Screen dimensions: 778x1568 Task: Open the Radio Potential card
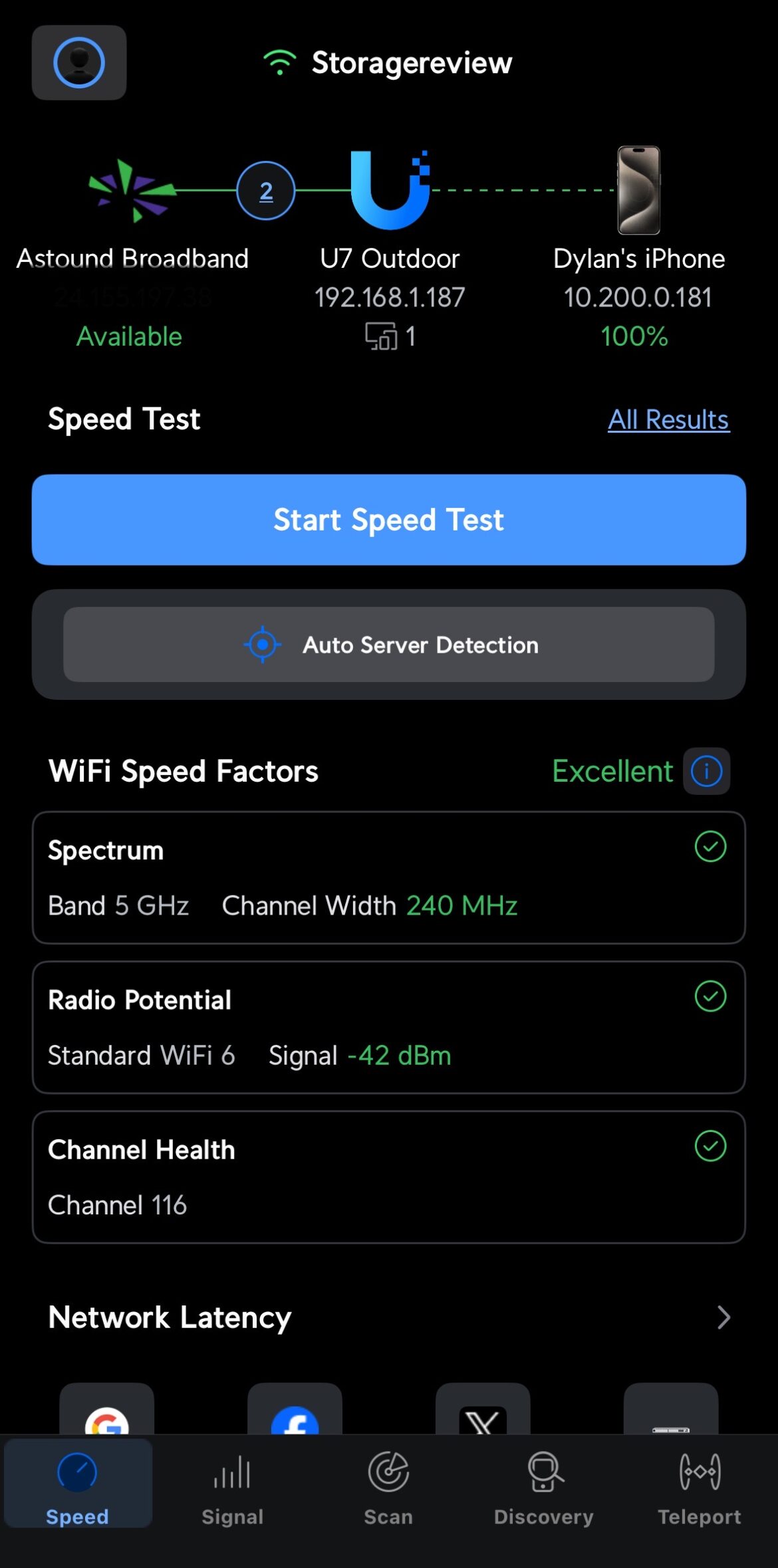point(389,1027)
